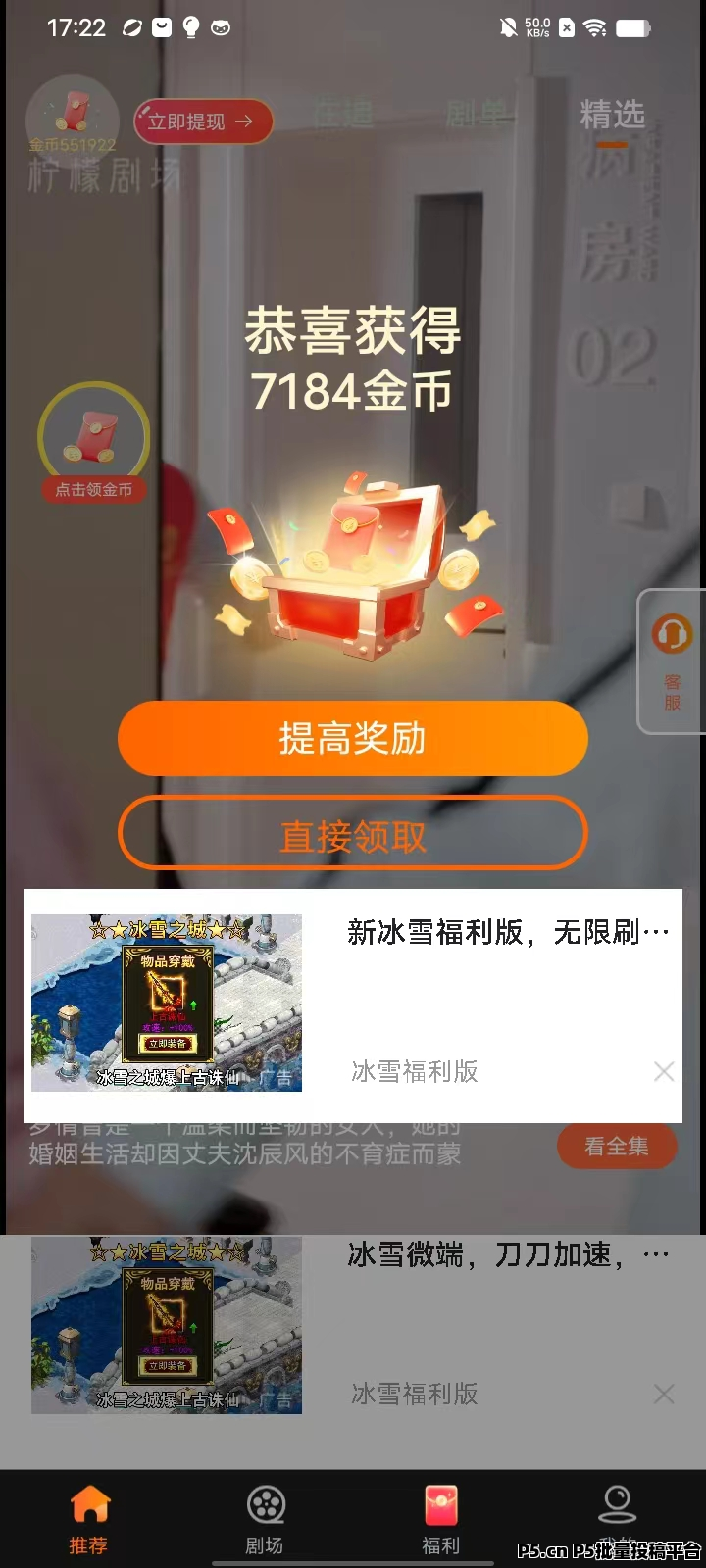The height and width of the screenshot is (1568, 706).
Task: Tap the 立即提现 withdraw button
Action: pyautogui.click(x=202, y=122)
